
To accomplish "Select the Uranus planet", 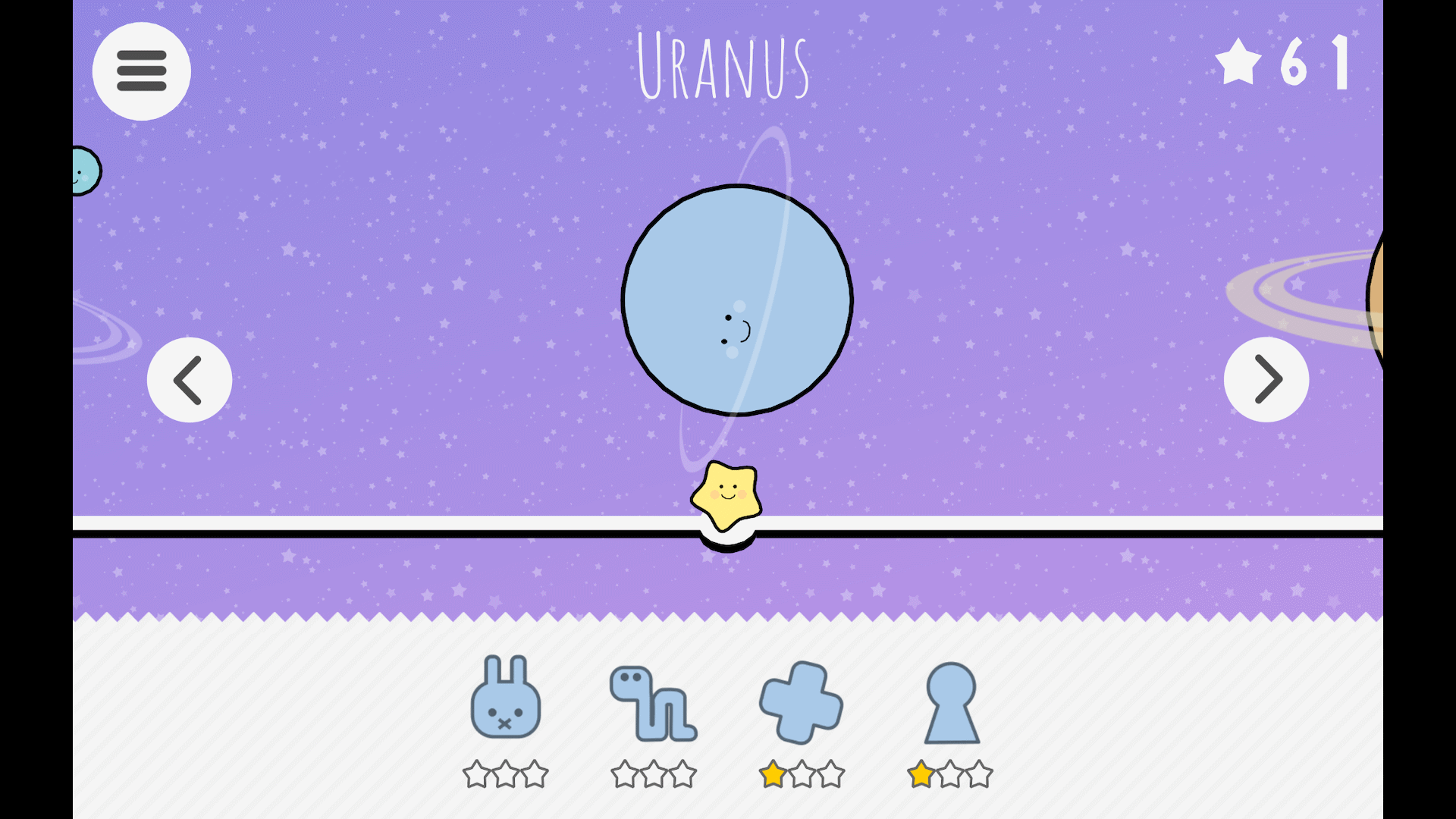I will [x=737, y=300].
